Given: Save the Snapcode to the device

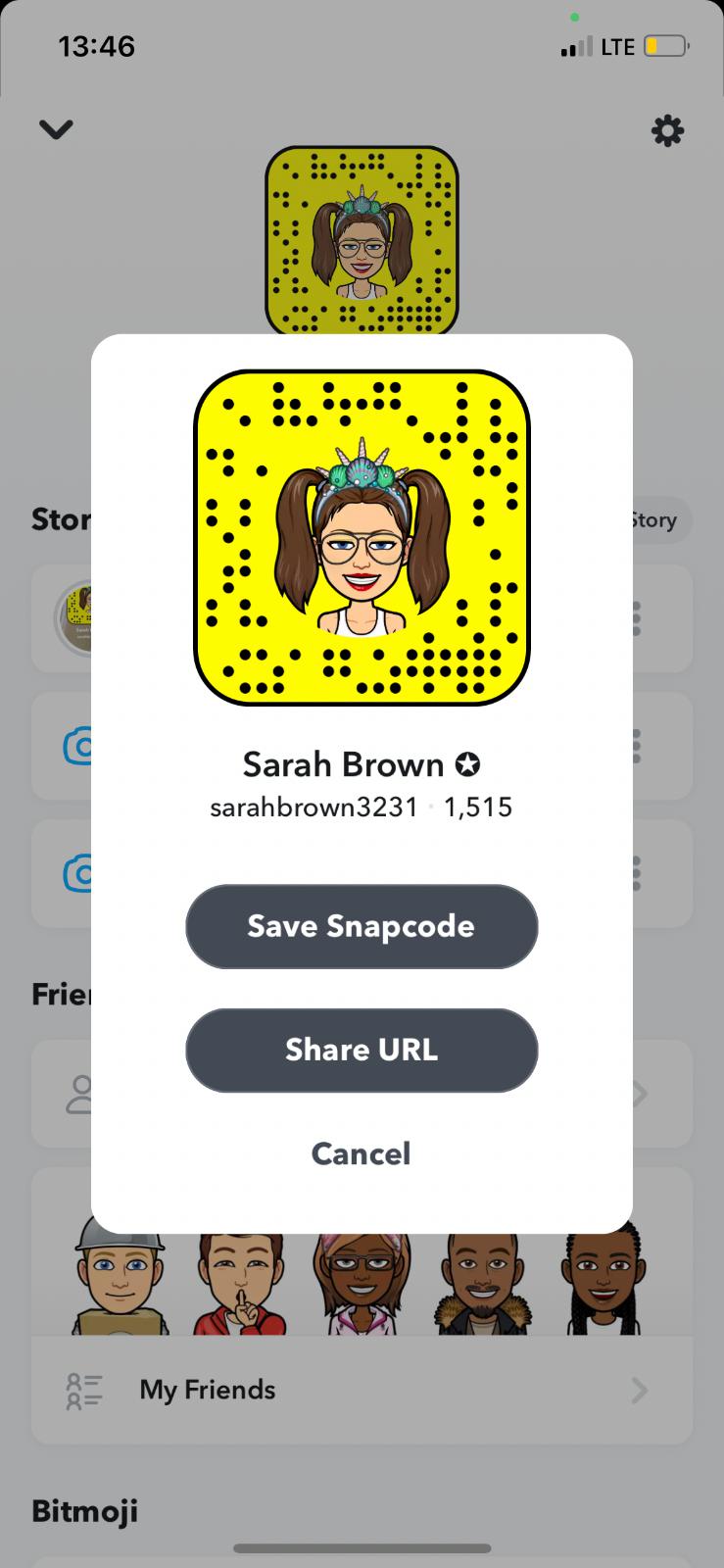Looking at the screenshot, I should coord(361,926).
